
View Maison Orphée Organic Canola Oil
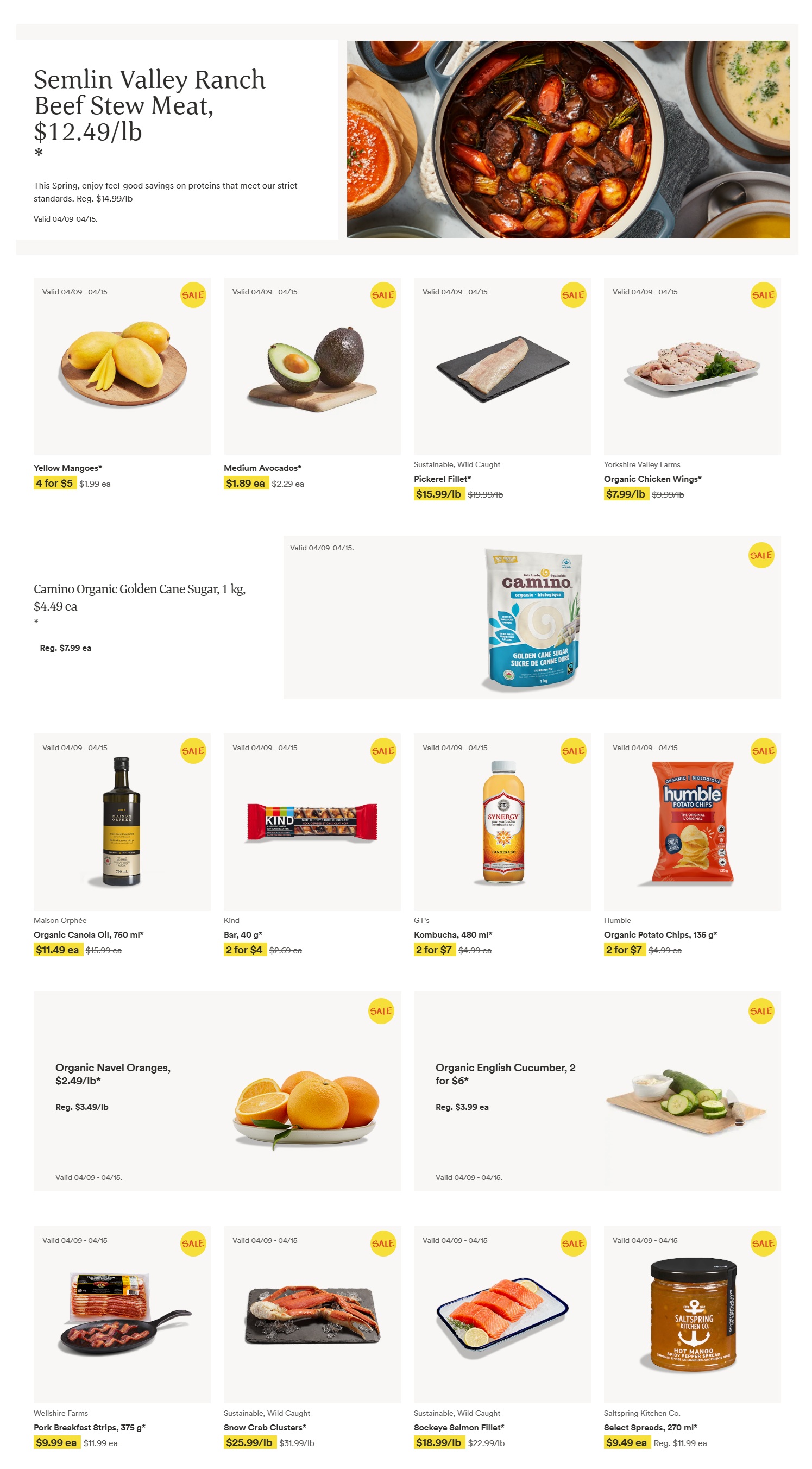122,845
